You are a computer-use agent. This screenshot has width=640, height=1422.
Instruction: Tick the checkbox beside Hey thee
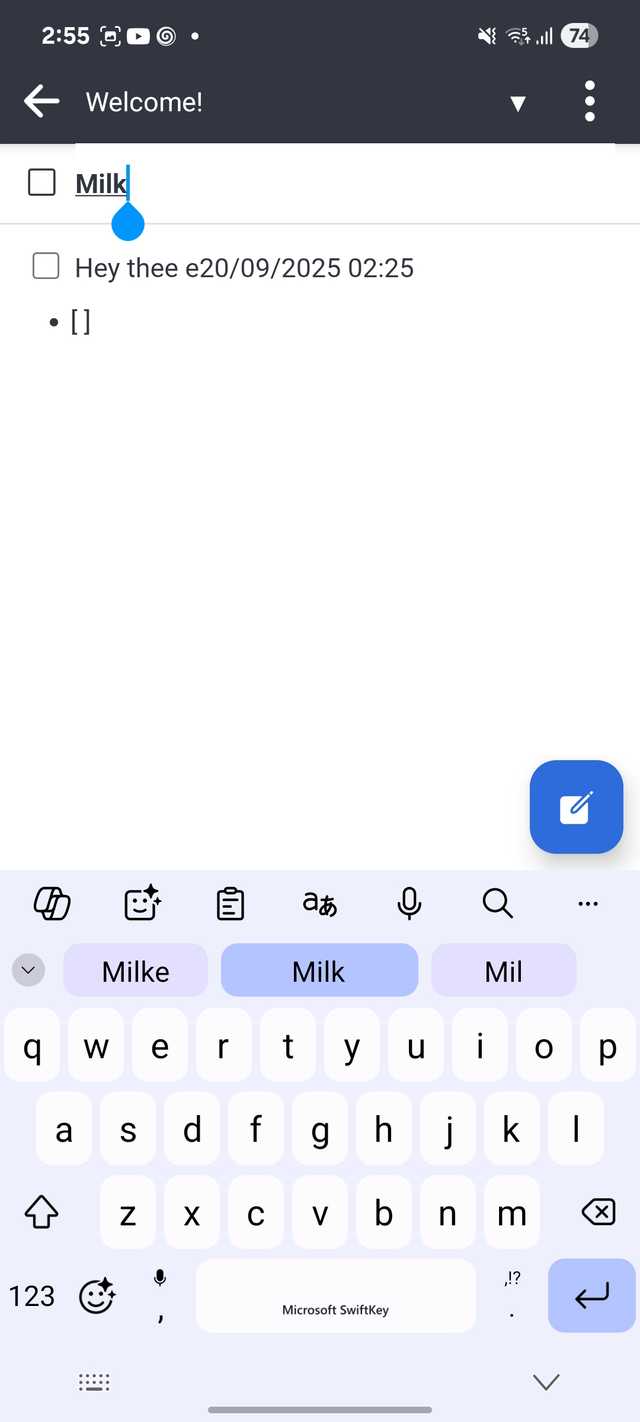(x=46, y=266)
